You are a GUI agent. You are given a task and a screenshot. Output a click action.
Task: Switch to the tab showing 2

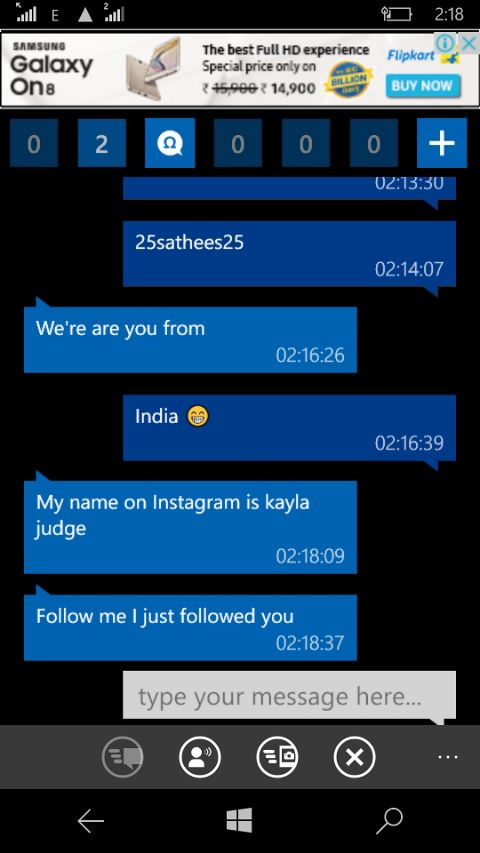pos(102,143)
